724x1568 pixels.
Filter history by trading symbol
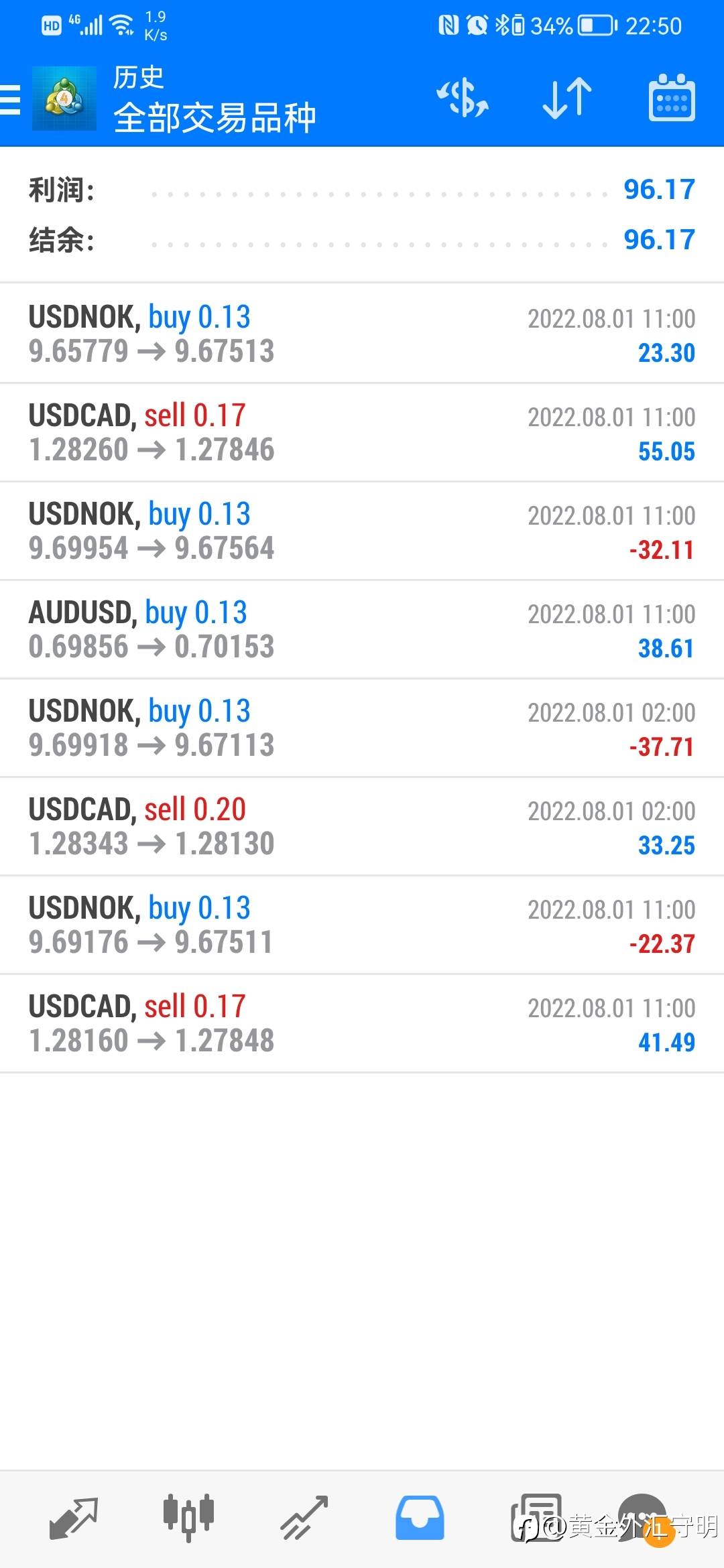tap(463, 99)
